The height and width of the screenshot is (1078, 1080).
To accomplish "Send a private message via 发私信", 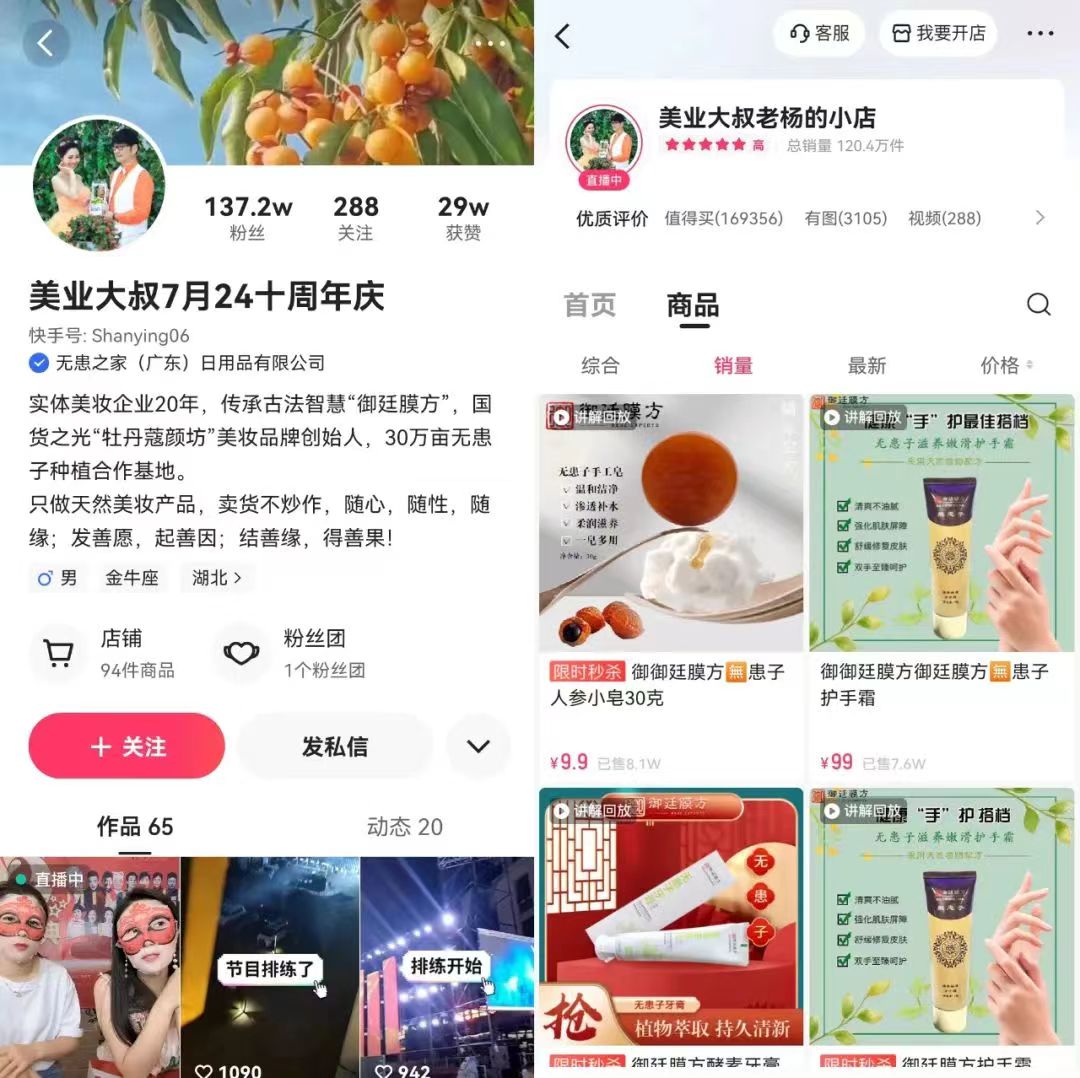I will (x=334, y=746).
